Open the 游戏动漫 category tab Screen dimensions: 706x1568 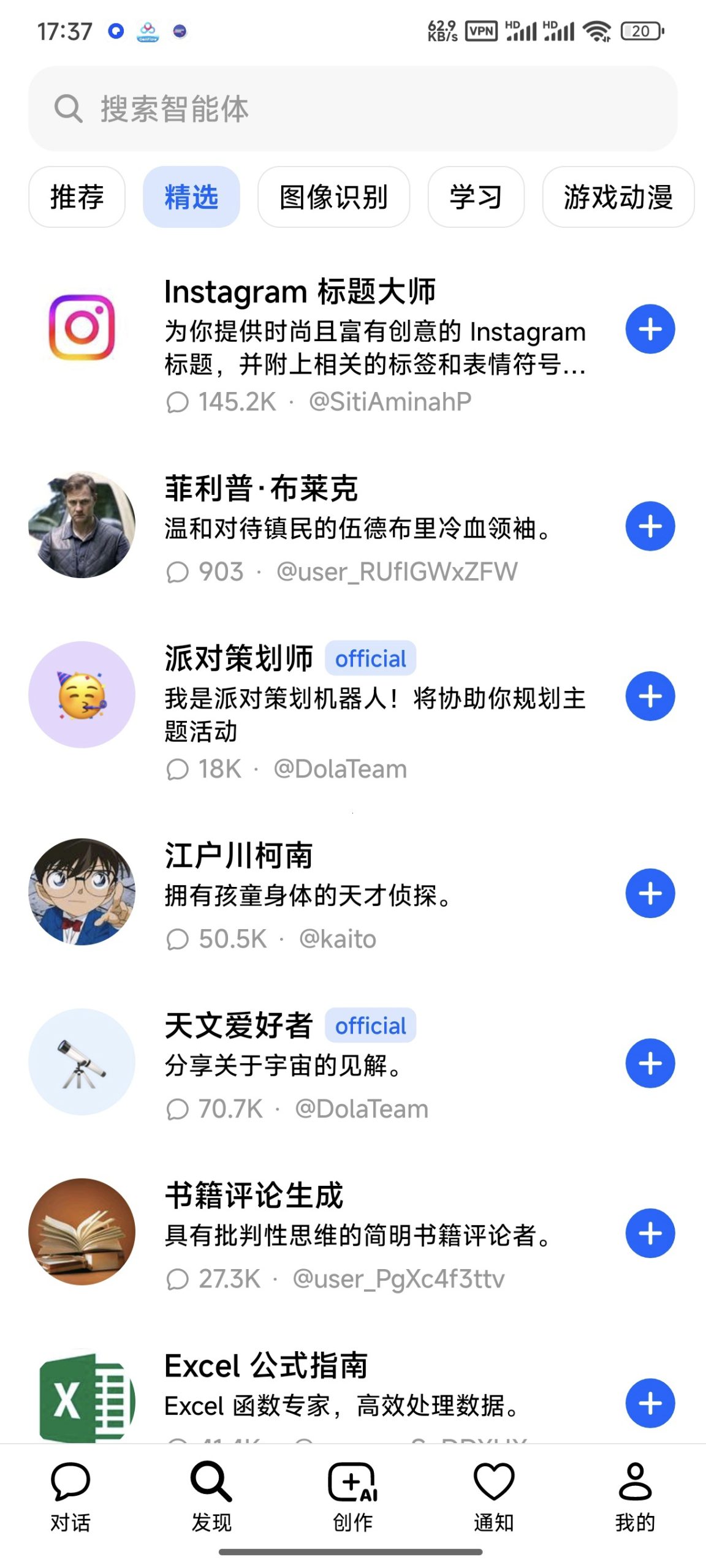(x=618, y=197)
